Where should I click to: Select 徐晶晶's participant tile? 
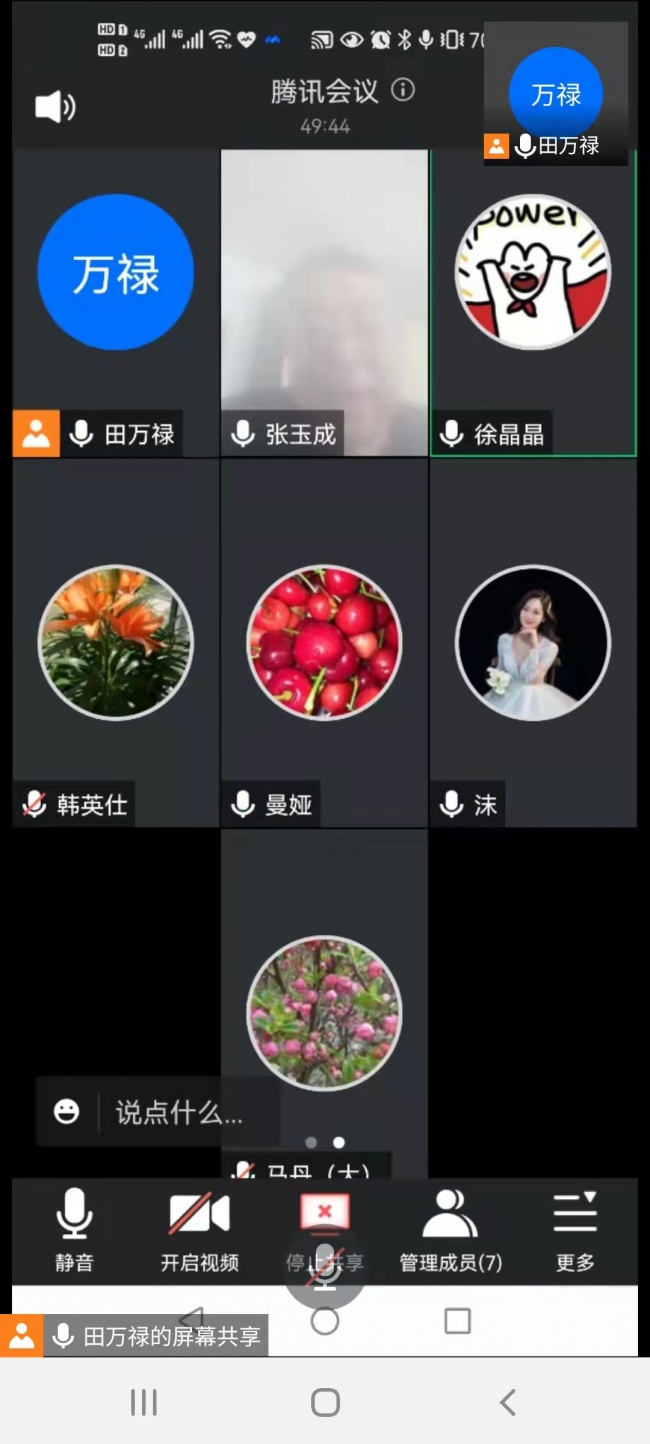pos(533,303)
